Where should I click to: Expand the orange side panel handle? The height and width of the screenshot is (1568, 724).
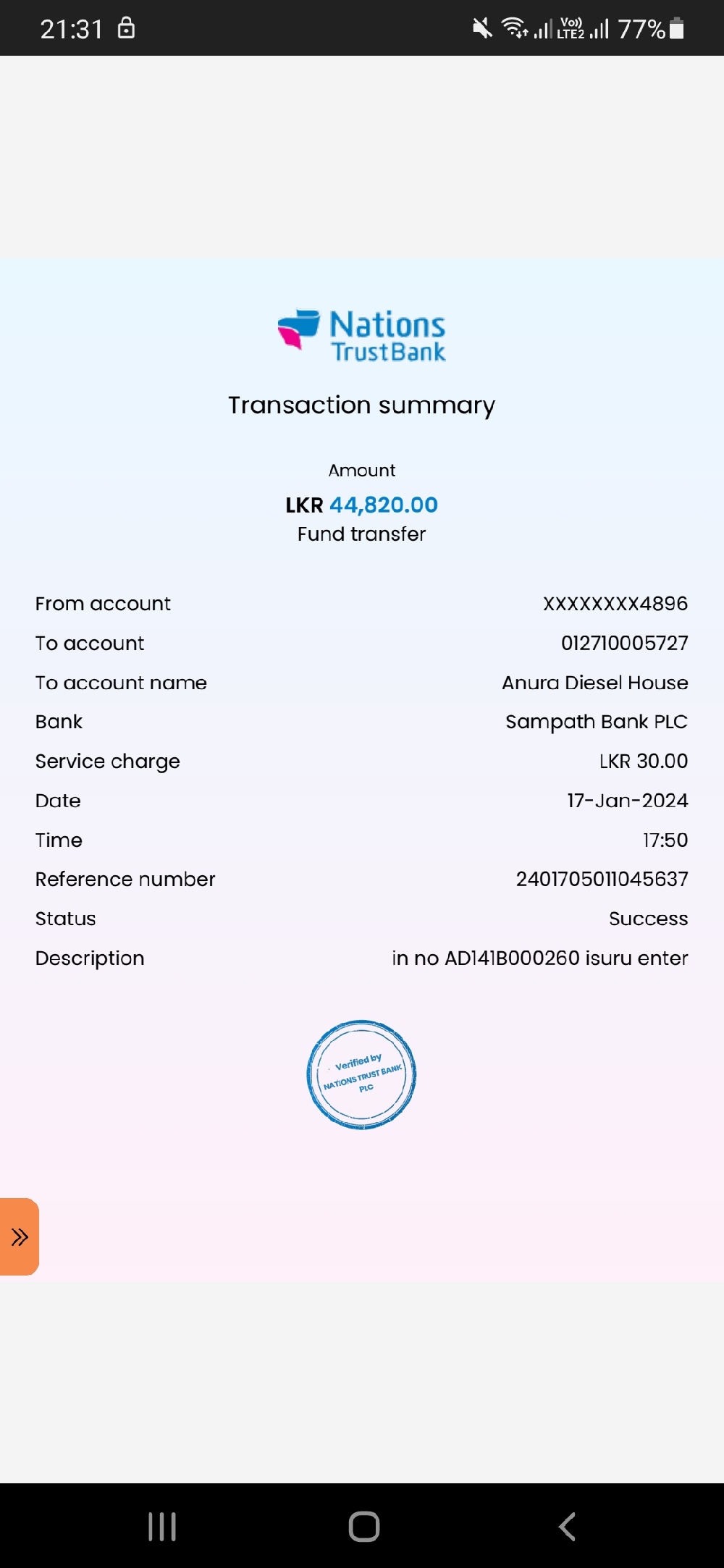click(20, 1236)
